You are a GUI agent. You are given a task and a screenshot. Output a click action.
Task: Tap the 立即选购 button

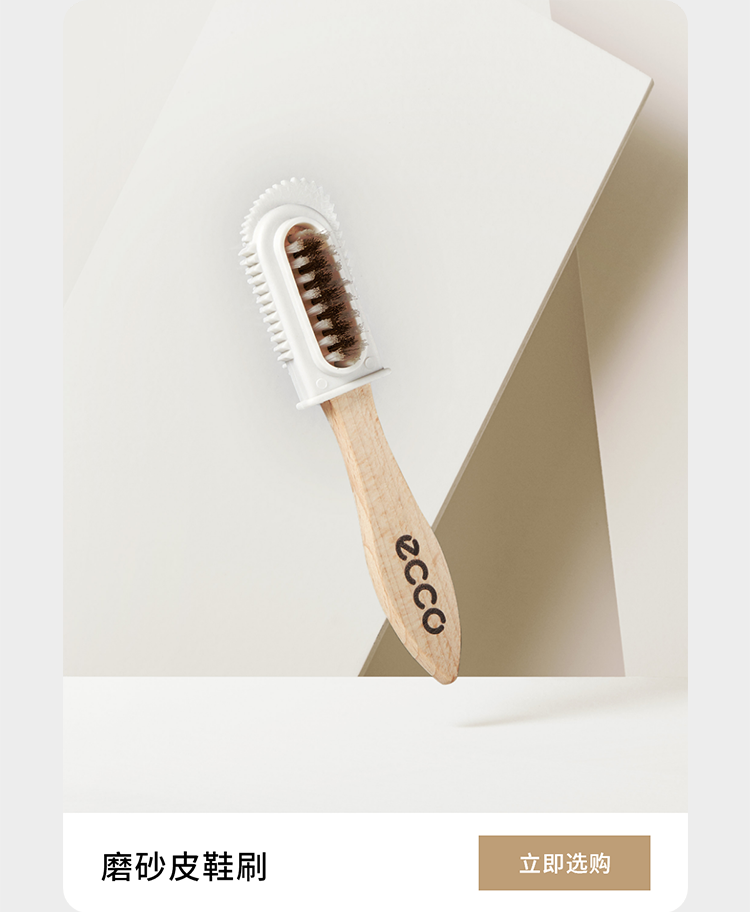[564, 863]
